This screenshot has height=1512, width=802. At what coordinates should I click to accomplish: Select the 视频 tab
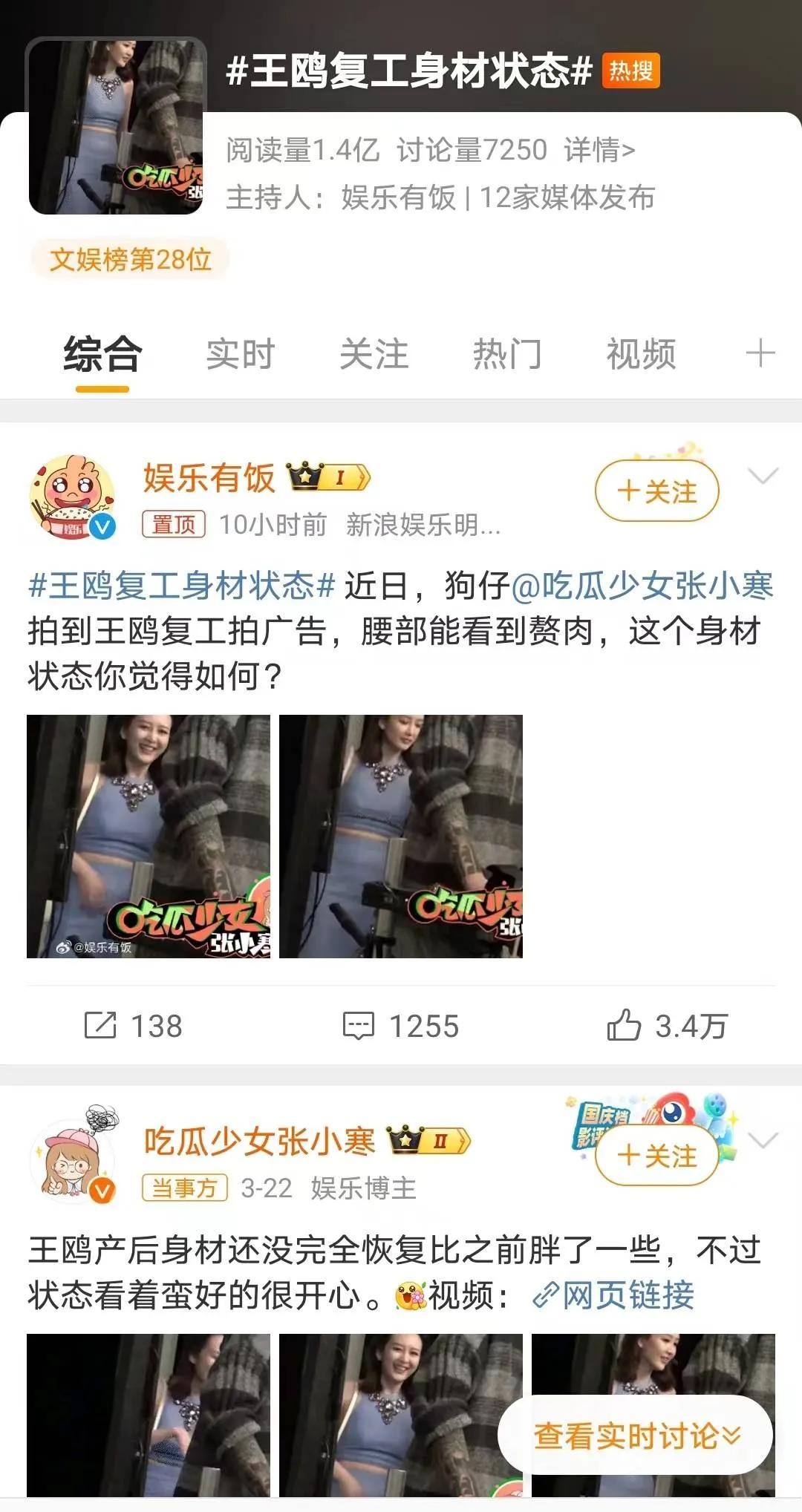641,354
